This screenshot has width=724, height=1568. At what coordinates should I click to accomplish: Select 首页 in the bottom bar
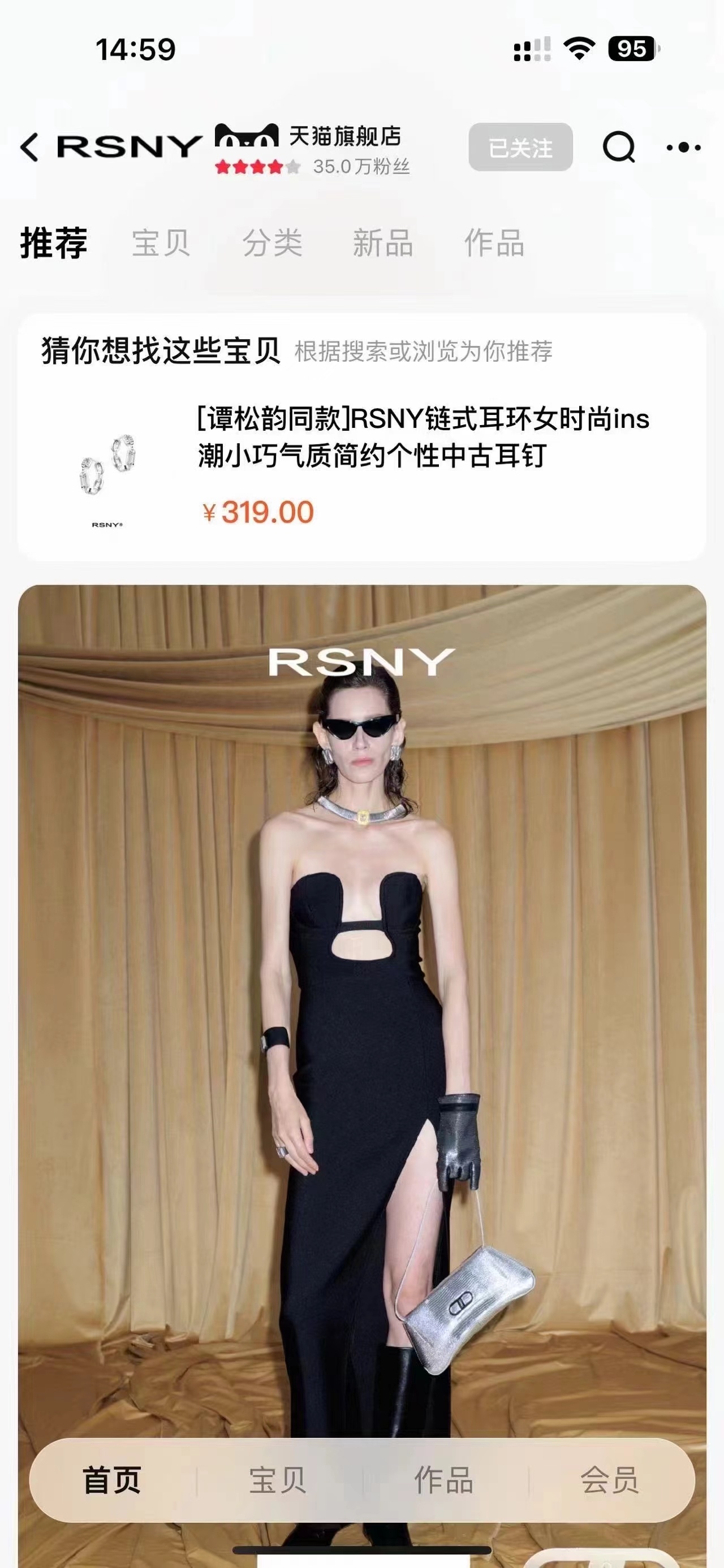coord(112,1480)
